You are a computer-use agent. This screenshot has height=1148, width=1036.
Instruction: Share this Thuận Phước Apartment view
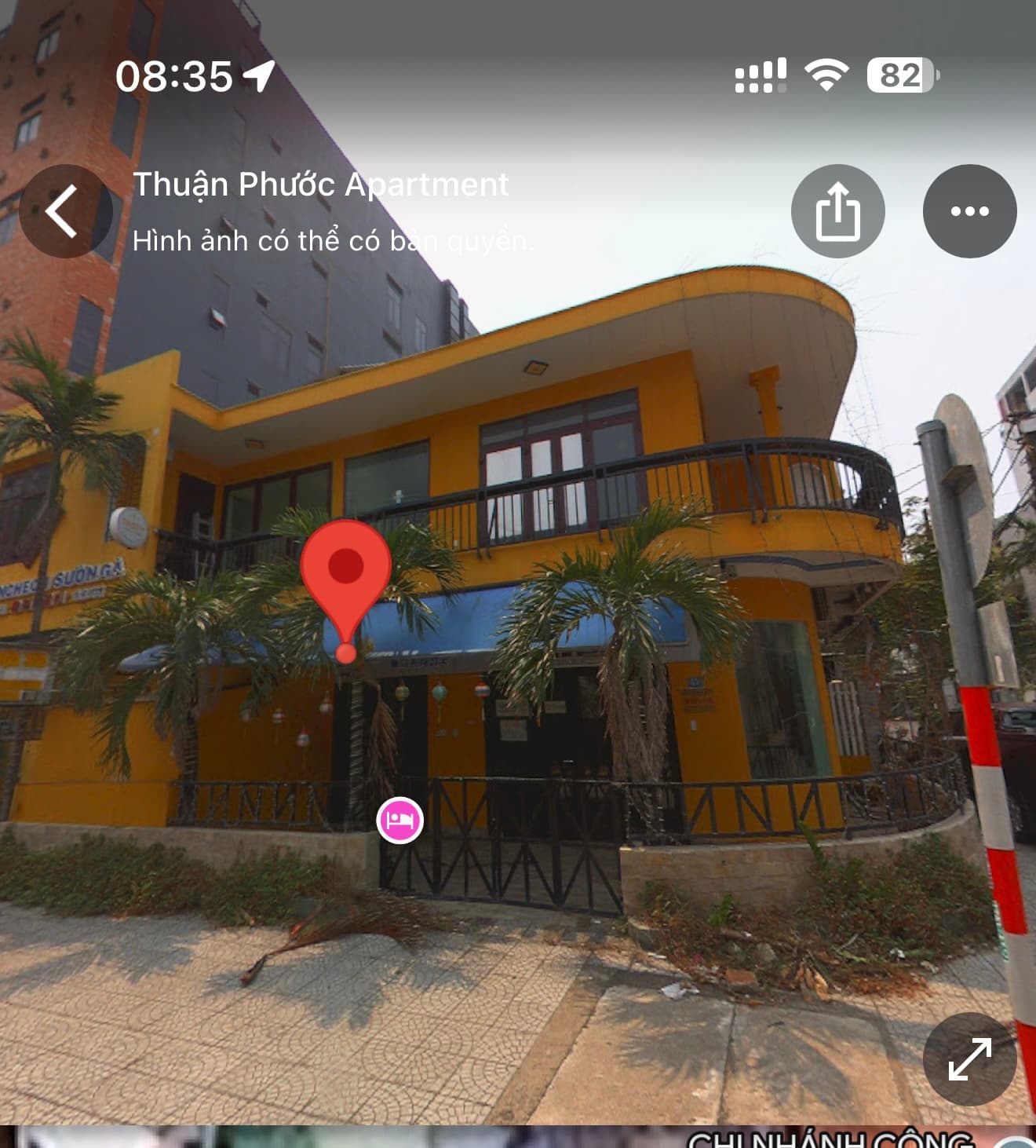837,210
